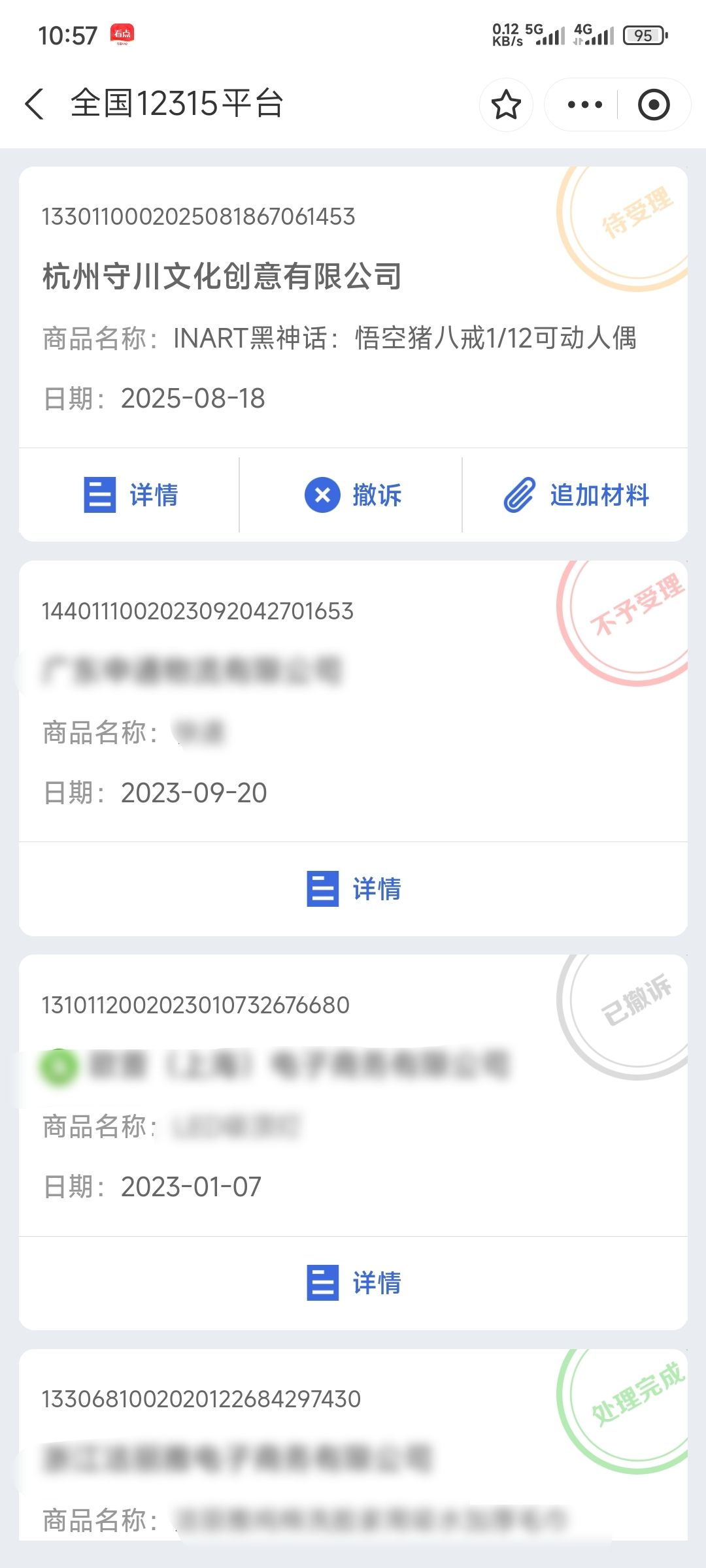Viewport: 706px width, 1568px height.
Task: Open the 杭州守川文化创意有限公司 complaint card
Action: [x=354, y=307]
